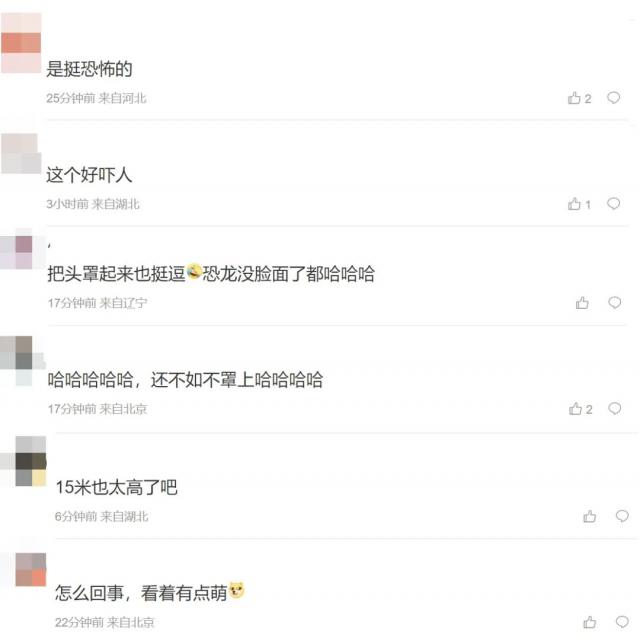Image resolution: width=640 pixels, height=641 pixels.
Task: Like the comment 是挺恐怖的
Action: 574,98
